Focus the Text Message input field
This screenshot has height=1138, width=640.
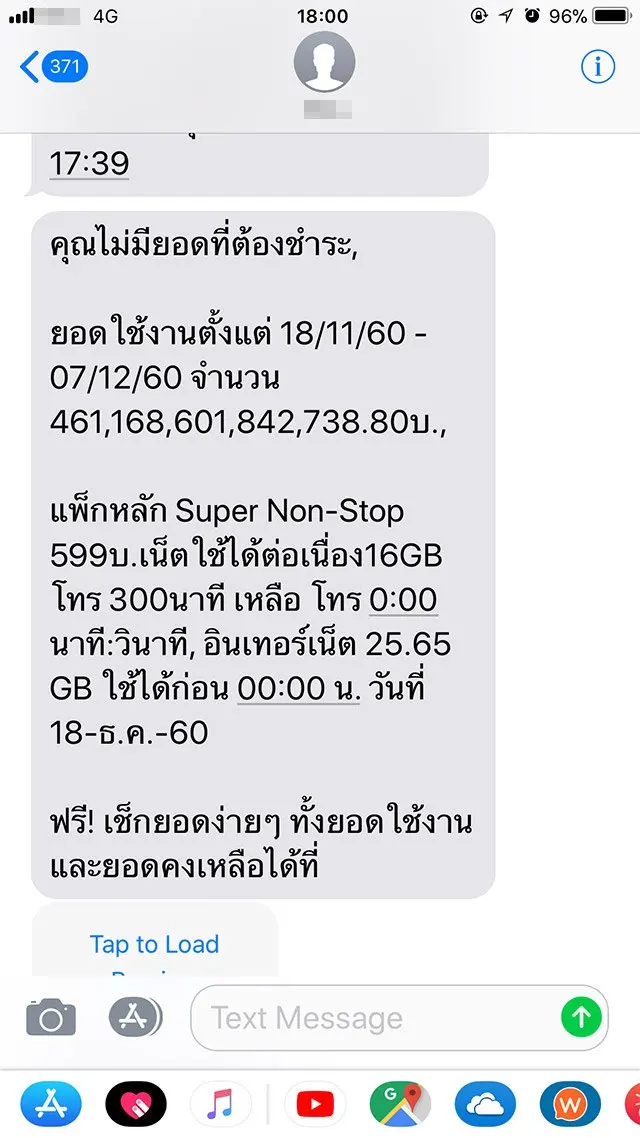(x=380, y=1019)
